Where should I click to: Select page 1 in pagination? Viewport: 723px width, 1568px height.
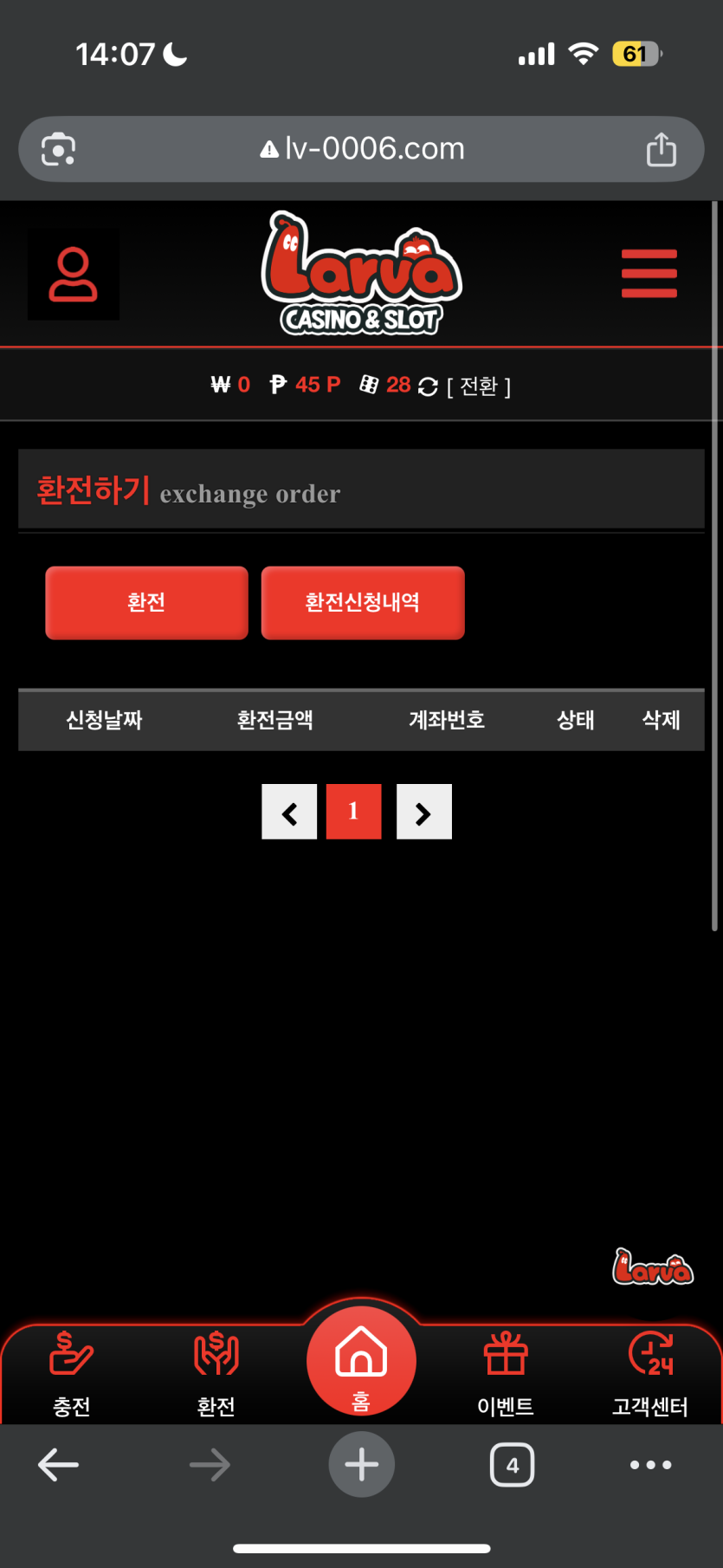pyautogui.click(x=353, y=812)
